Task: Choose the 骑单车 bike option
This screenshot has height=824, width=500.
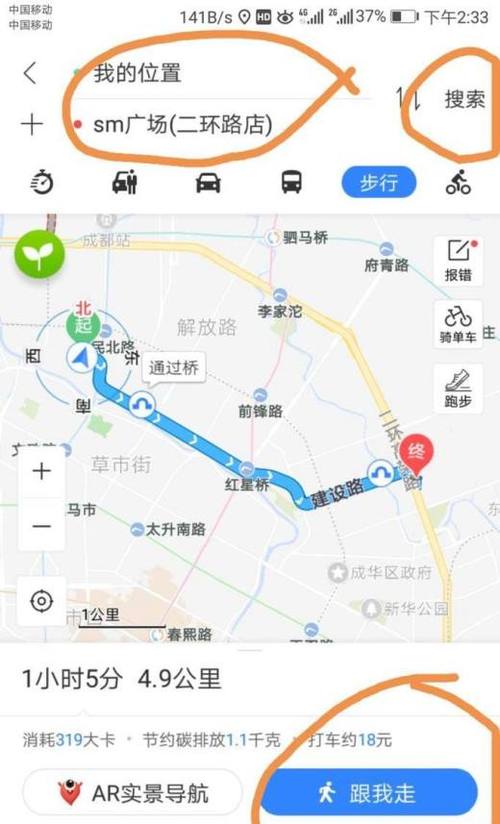Action: (458, 324)
